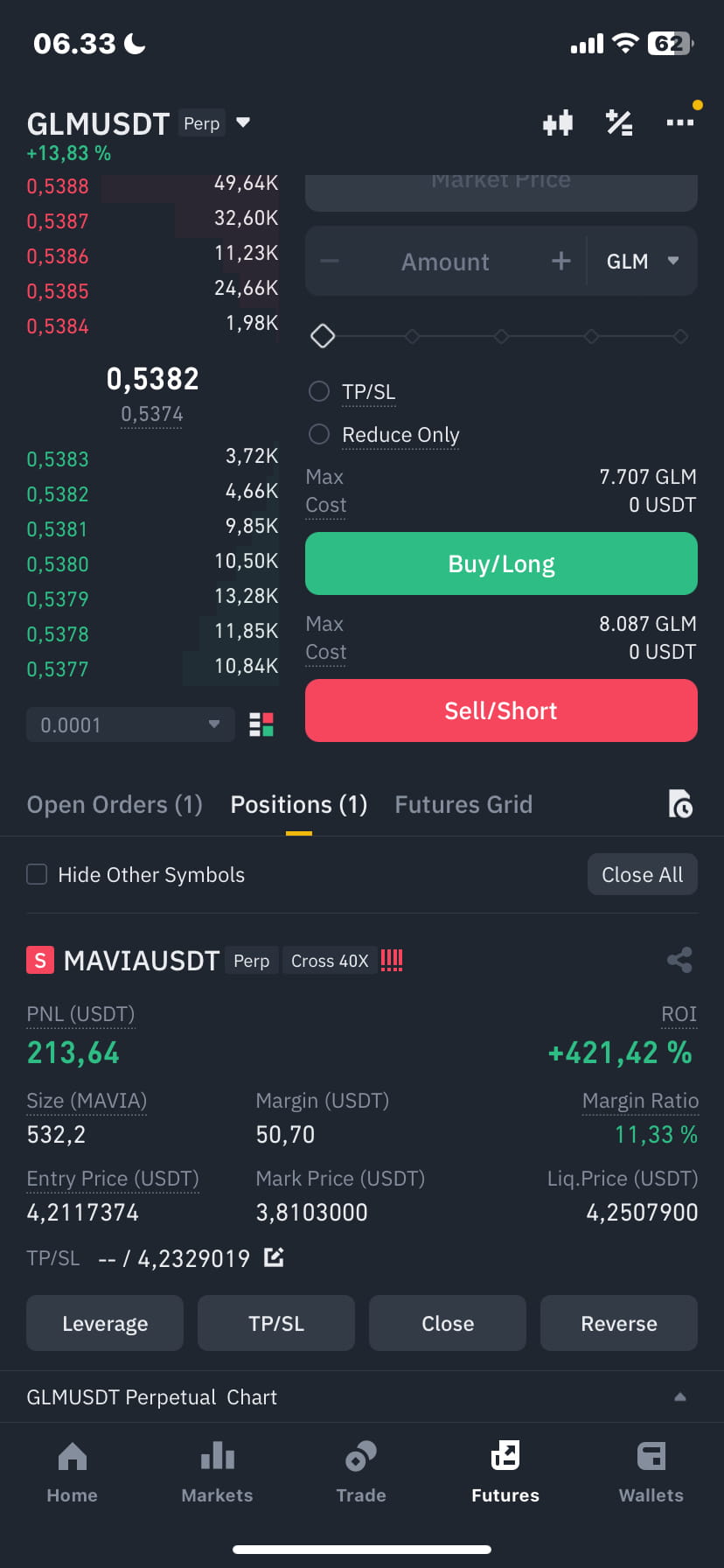The width and height of the screenshot is (724, 1568).
Task: Open the Perp contract type dropdown
Action: [x=242, y=123]
